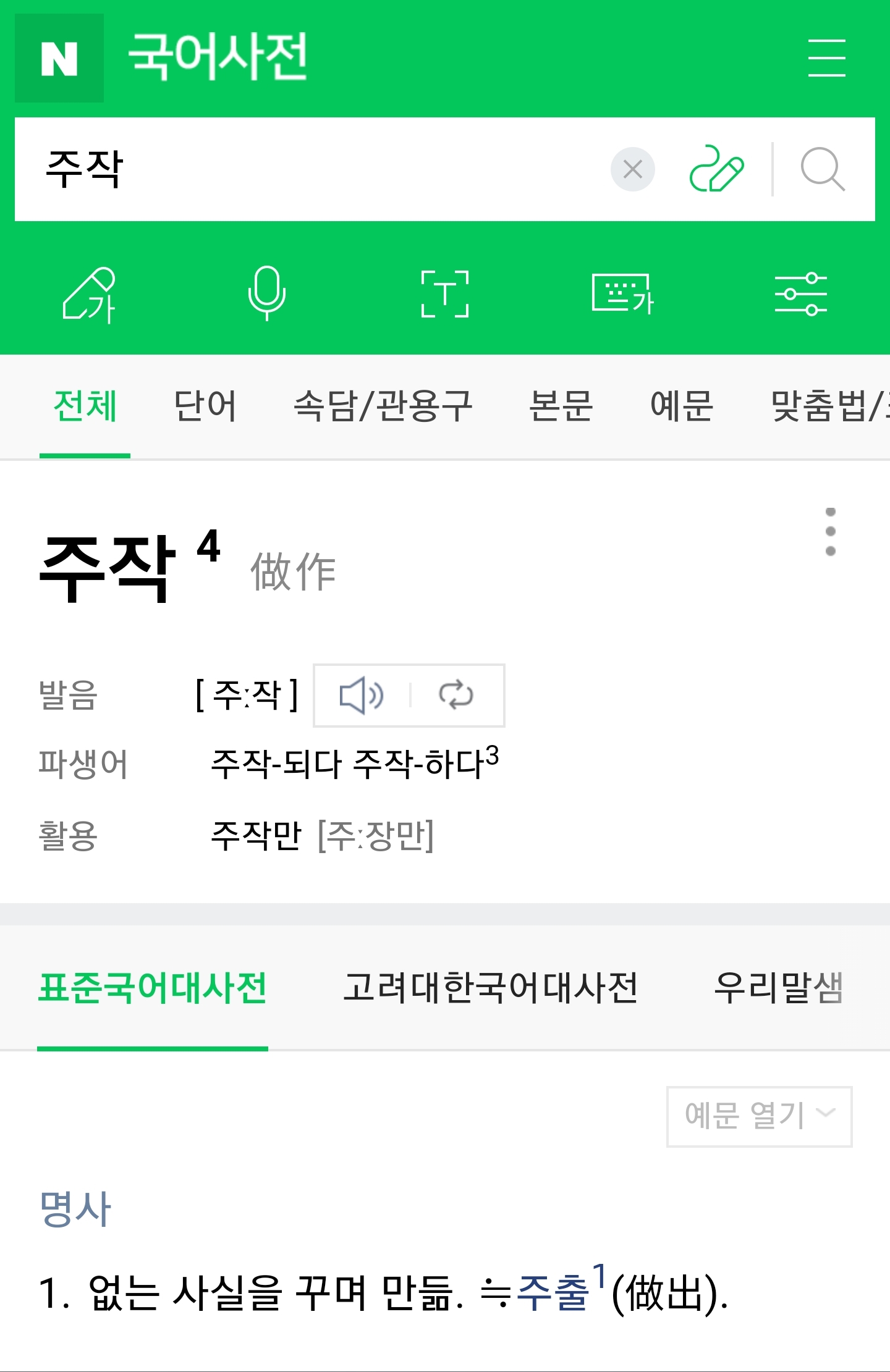Tap the search field containing 주작

pyautogui.click(x=309, y=169)
